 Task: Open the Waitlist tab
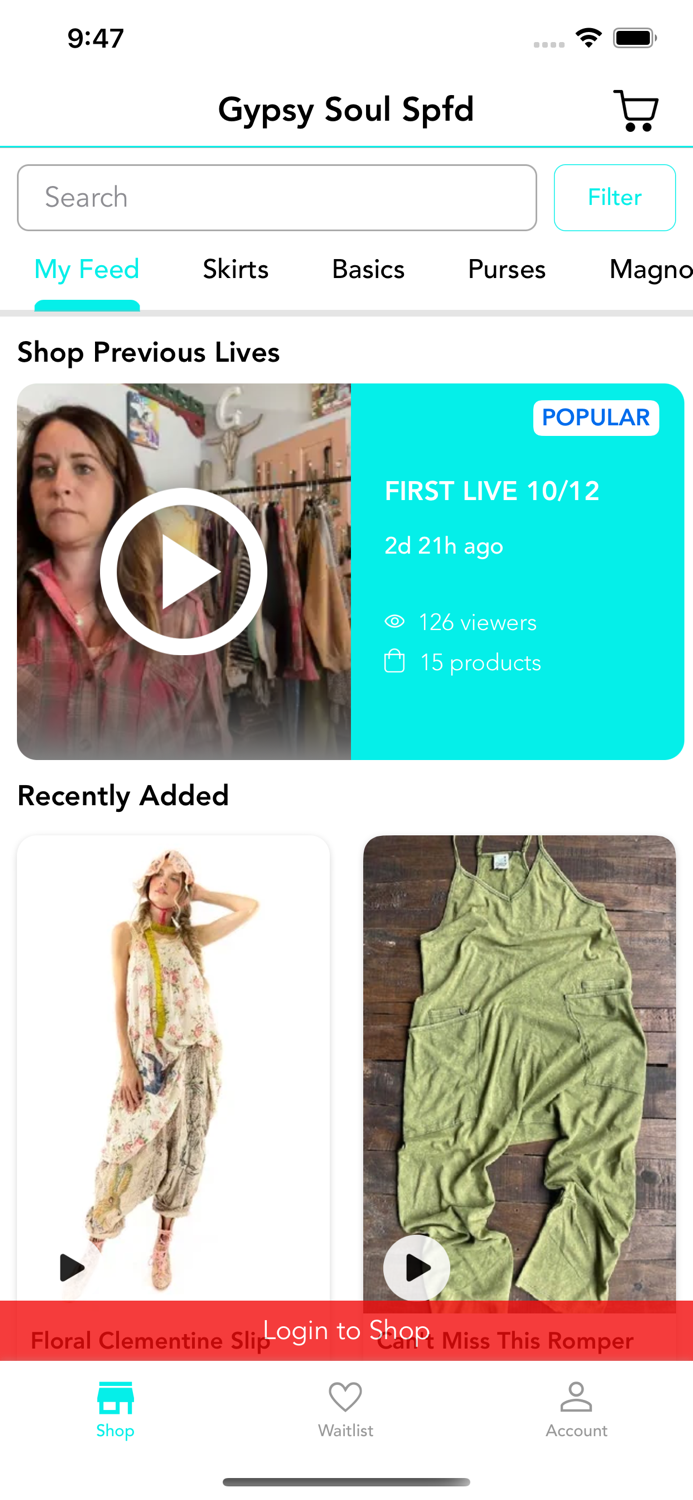(x=346, y=1409)
